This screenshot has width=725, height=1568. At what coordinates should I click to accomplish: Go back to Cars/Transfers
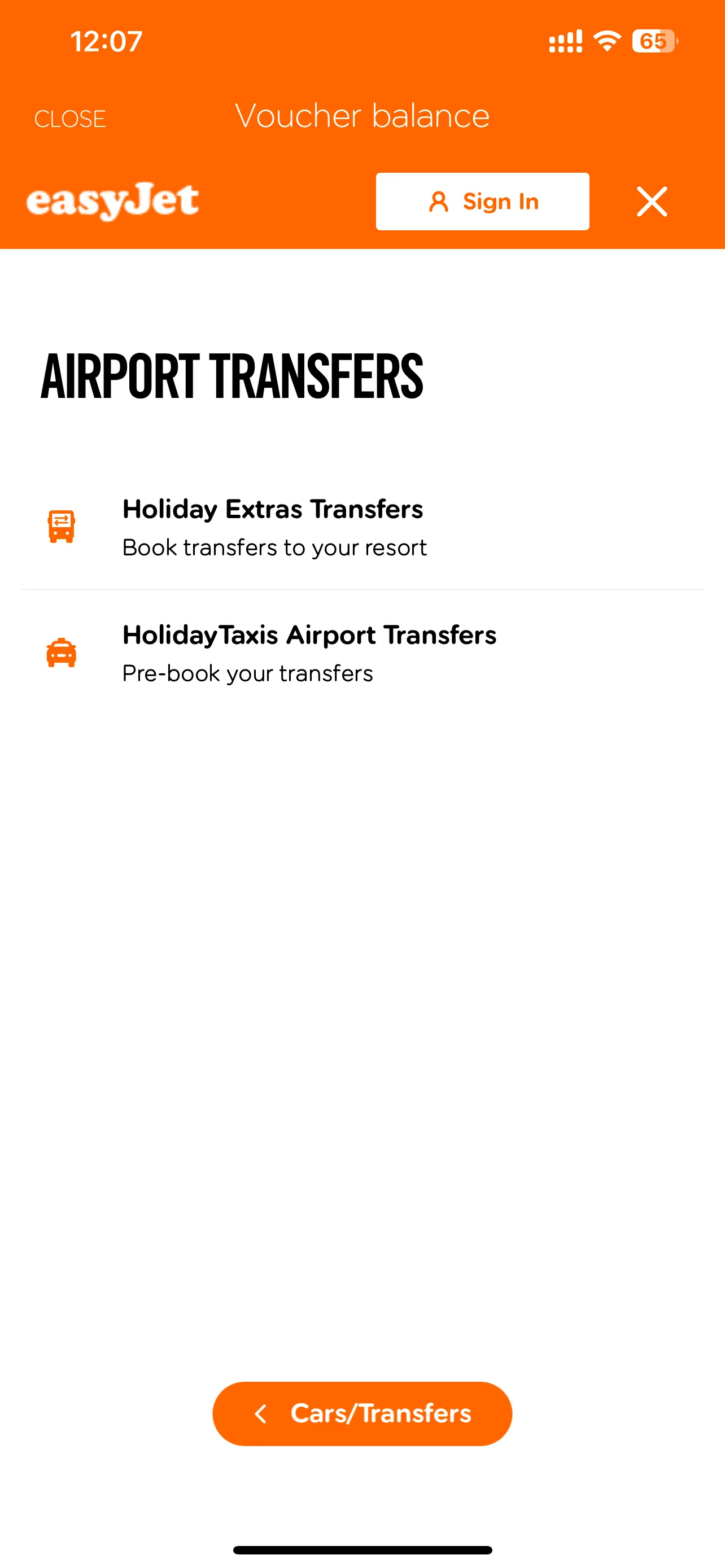click(x=362, y=1413)
